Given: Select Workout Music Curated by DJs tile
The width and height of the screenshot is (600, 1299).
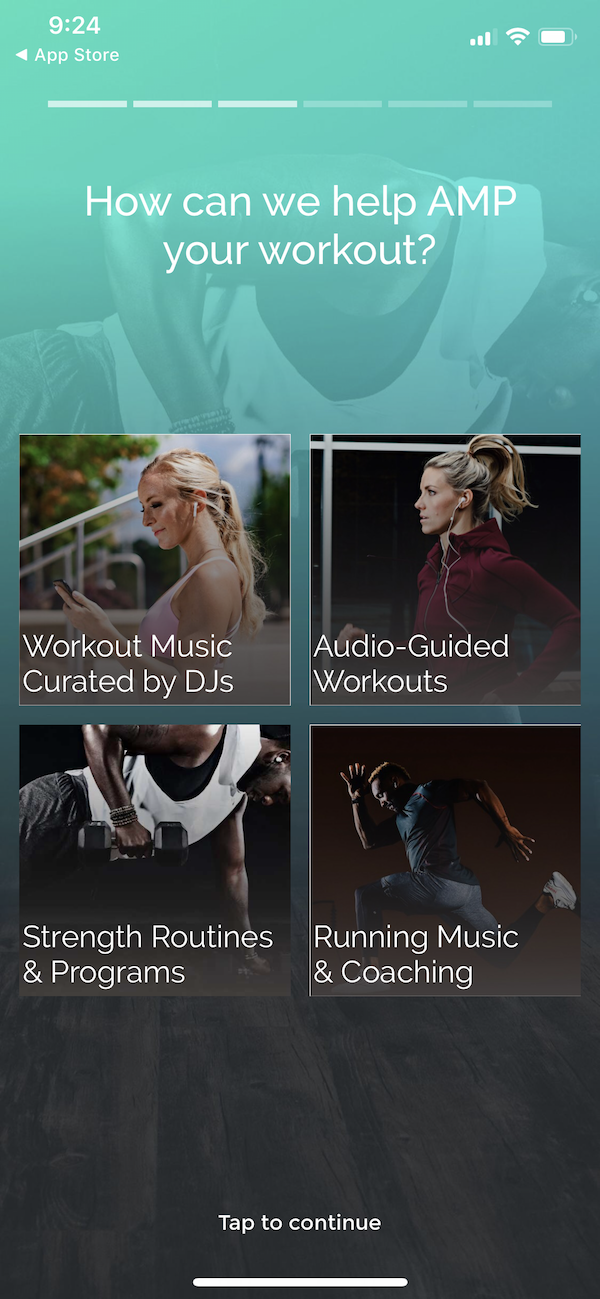Looking at the screenshot, I should coord(155,570).
